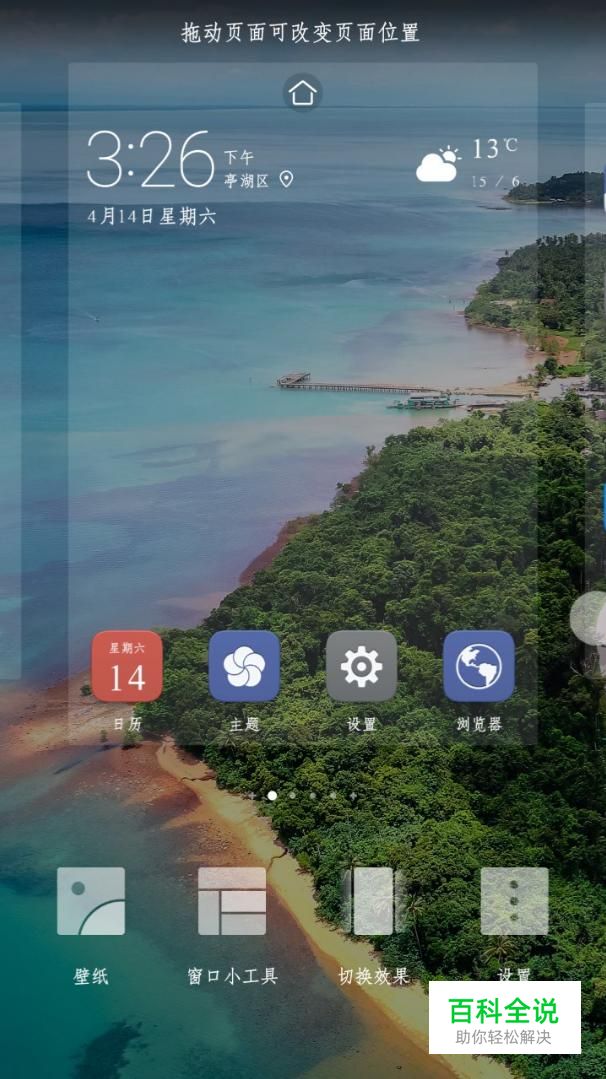Tap the 3:26 clock widget
Screen dimensions: 606x1079
[151, 160]
